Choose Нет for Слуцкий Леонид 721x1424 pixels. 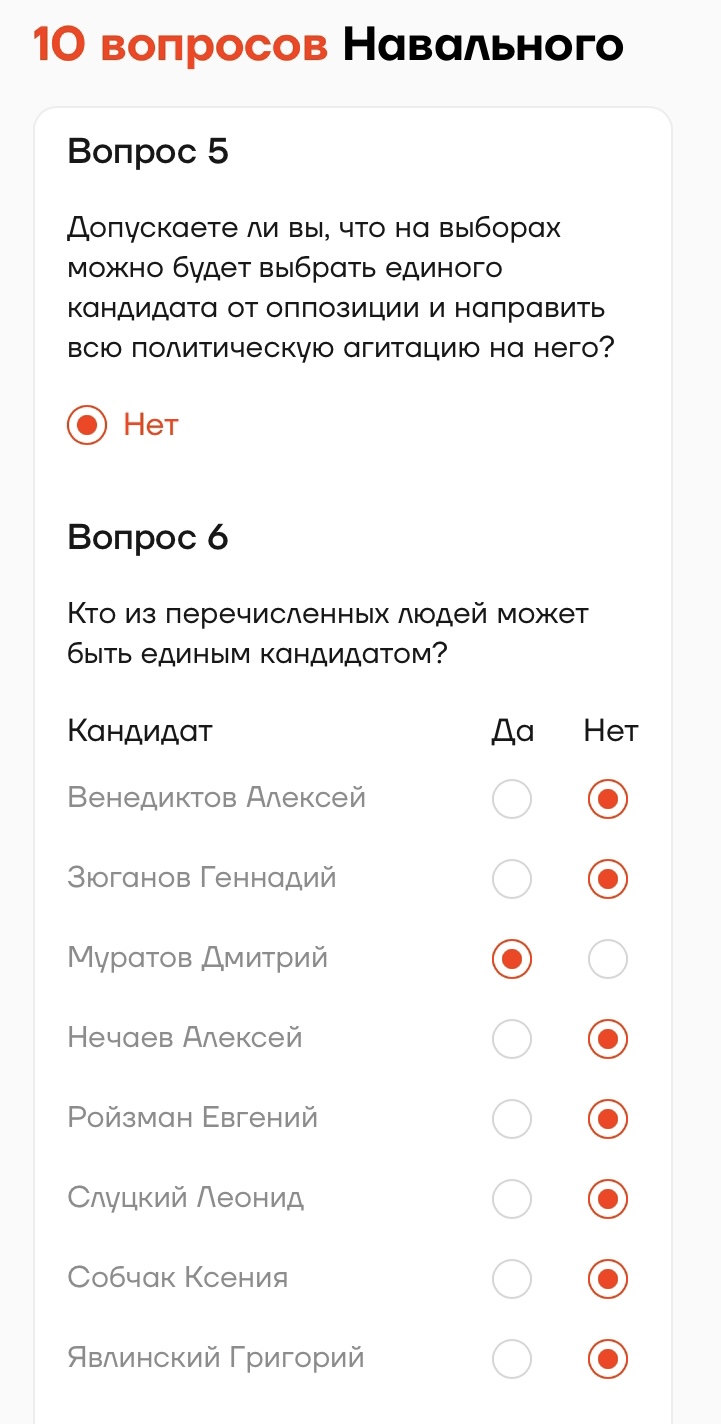(608, 1199)
